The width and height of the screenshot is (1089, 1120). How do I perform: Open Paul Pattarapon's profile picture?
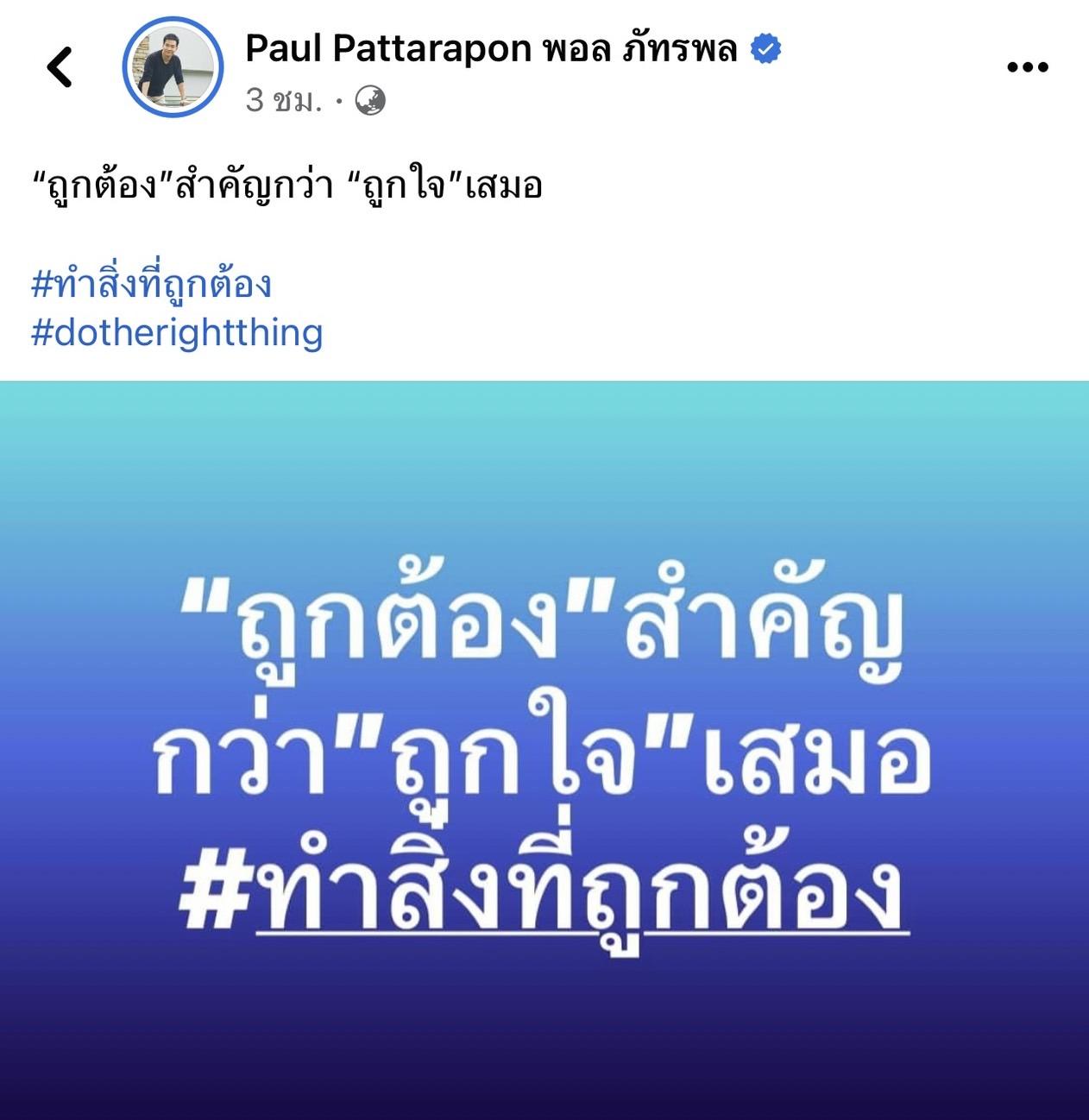click(173, 66)
